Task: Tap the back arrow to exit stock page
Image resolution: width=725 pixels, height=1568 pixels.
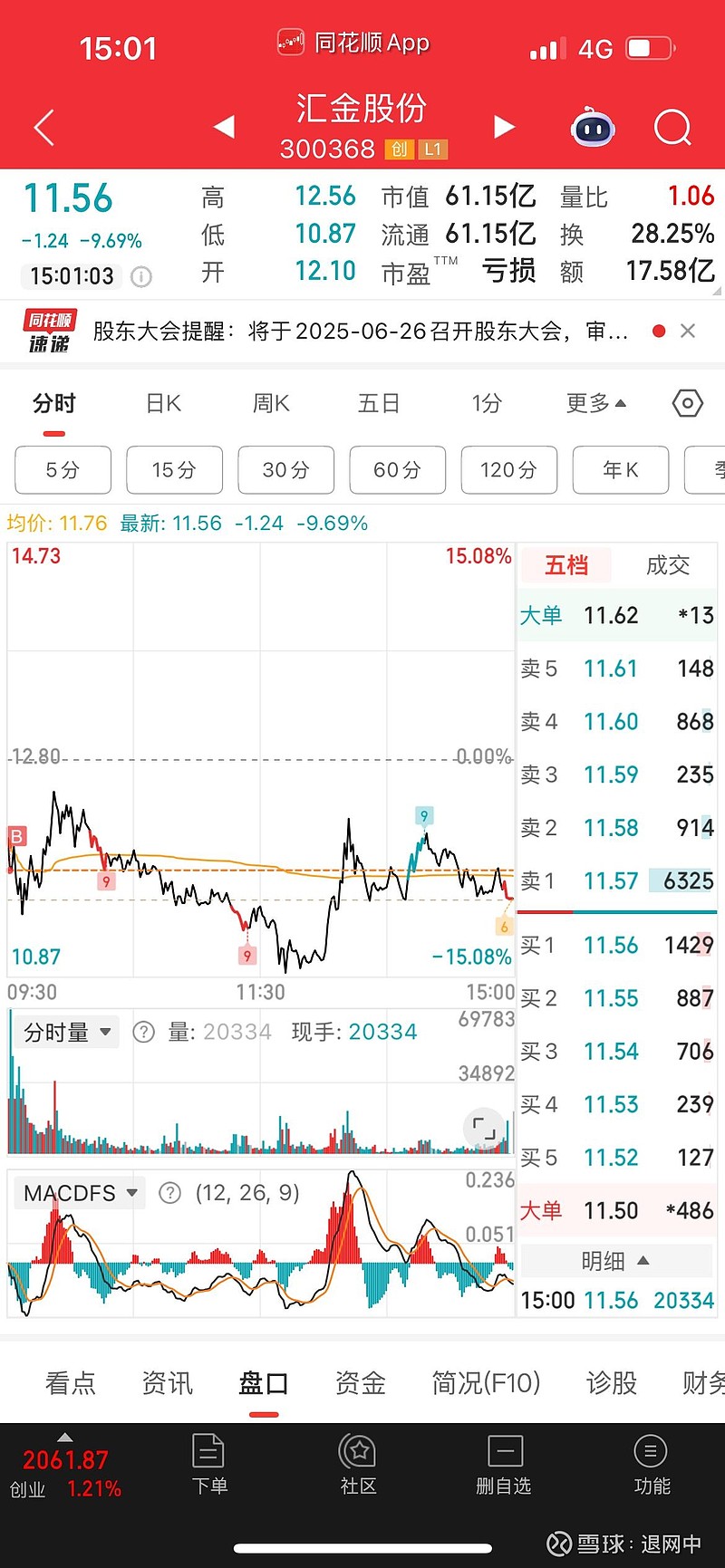Action: [x=43, y=127]
